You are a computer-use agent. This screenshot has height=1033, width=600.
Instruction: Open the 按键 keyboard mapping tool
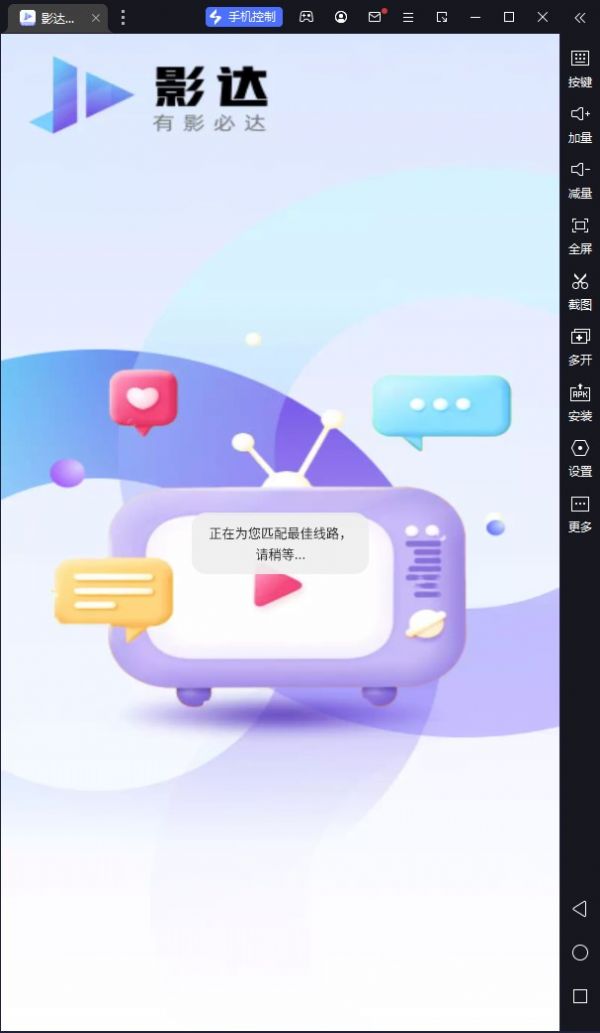[580, 68]
